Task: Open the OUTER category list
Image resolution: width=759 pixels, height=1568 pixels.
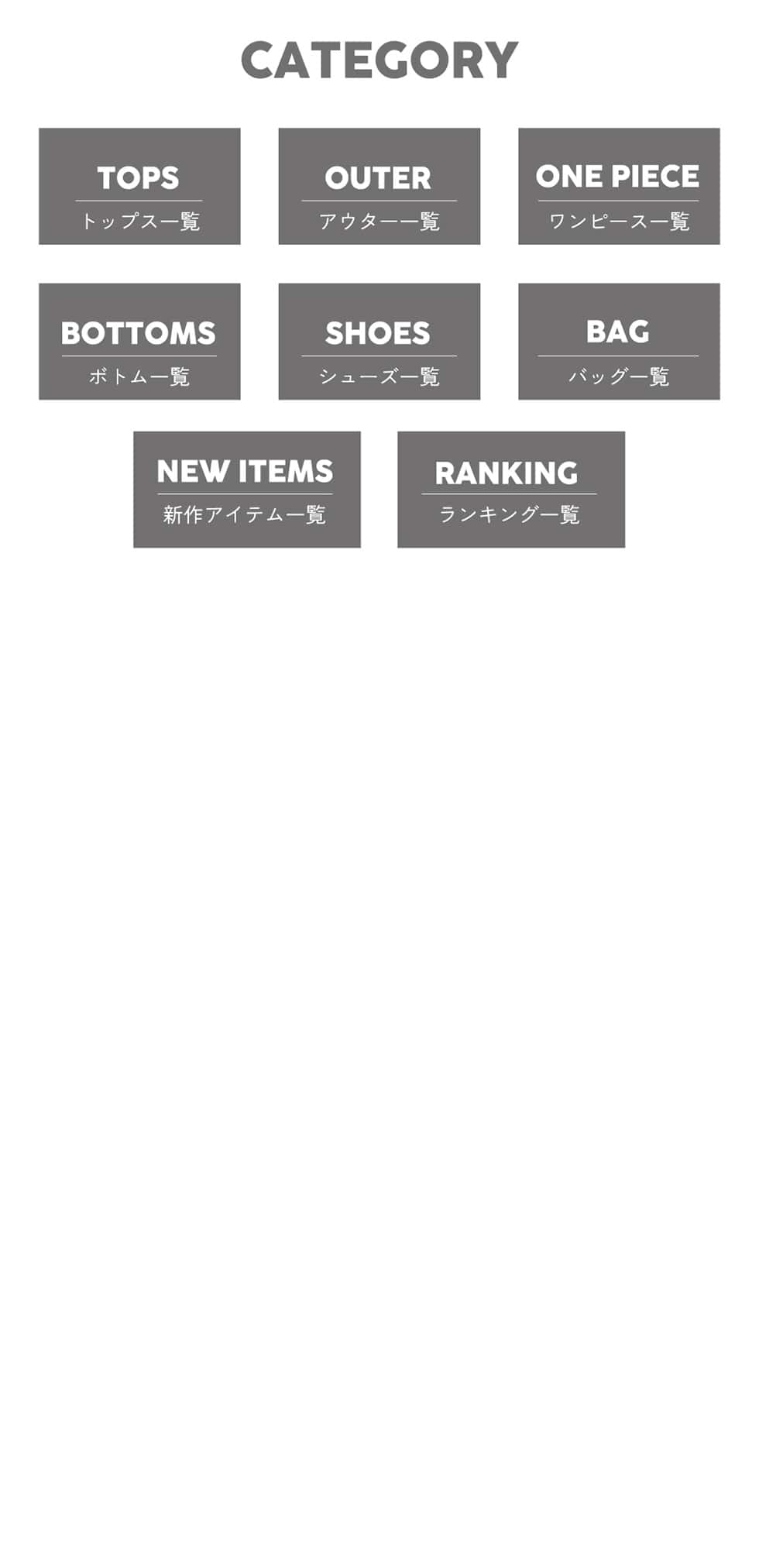Action: [x=379, y=187]
